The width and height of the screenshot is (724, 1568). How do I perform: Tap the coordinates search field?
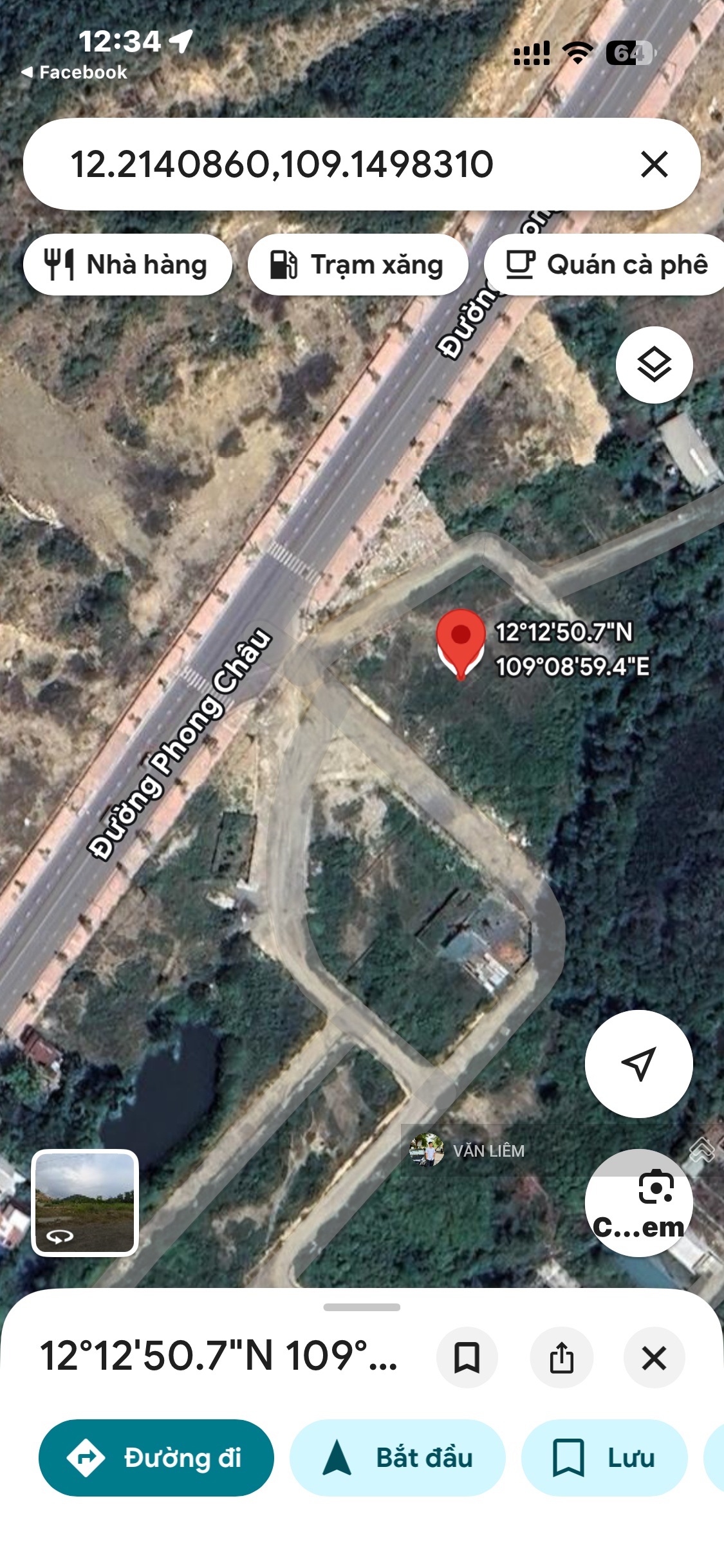pyautogui.click(x=309, y=164)
